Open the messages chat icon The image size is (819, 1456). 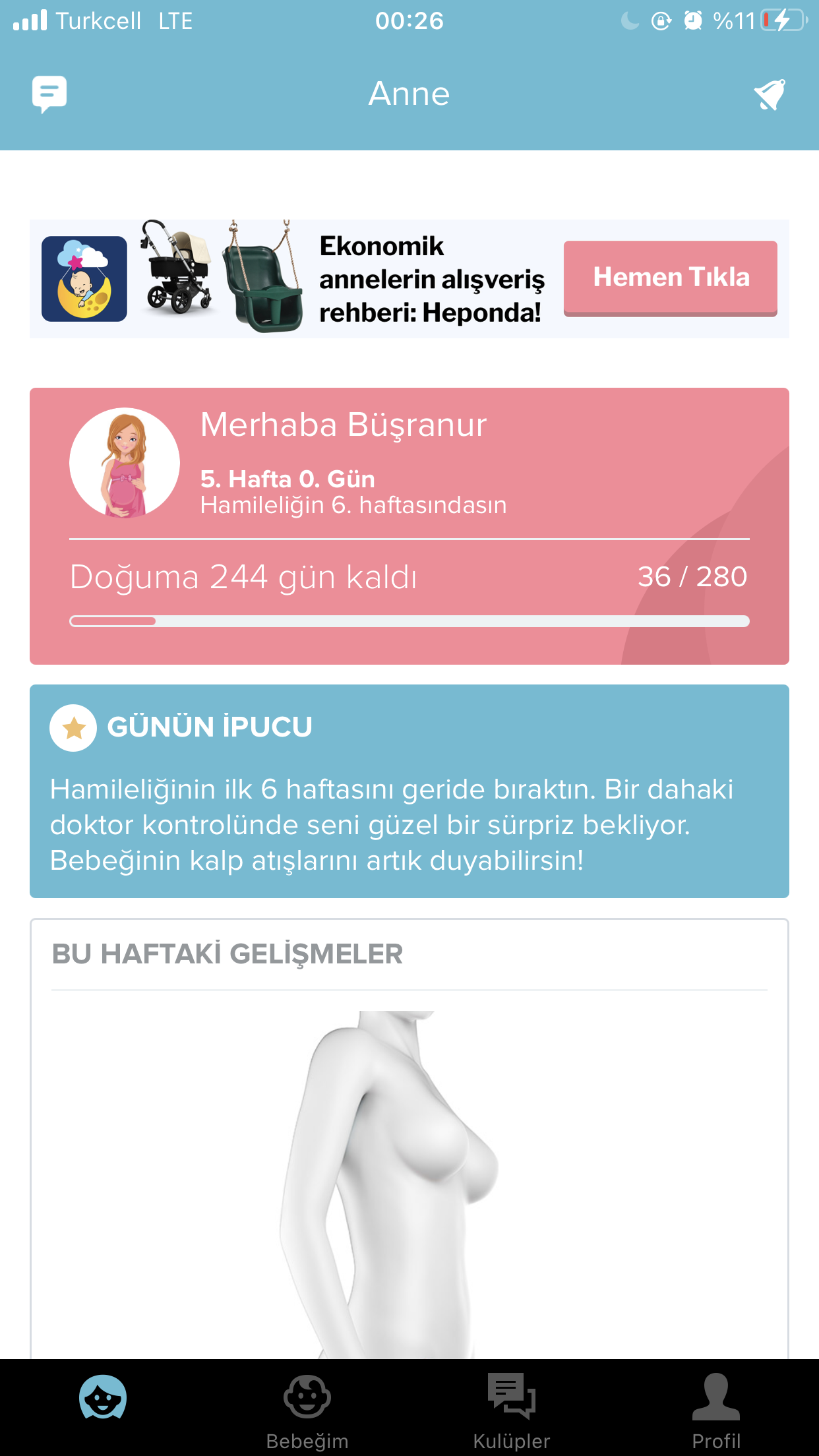coord(49,94)
